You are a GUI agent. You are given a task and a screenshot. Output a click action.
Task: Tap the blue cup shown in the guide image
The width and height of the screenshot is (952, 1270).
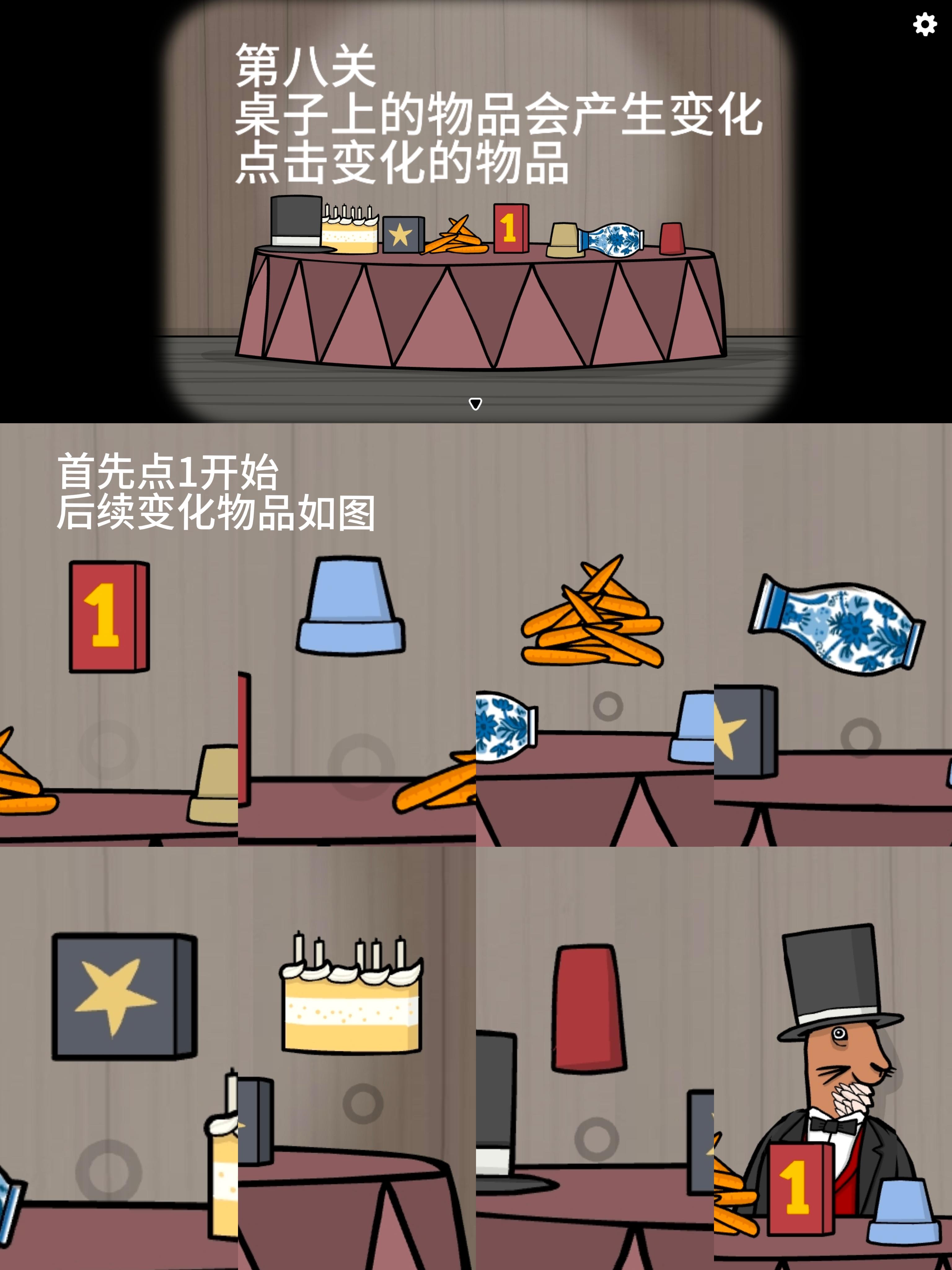350,609
